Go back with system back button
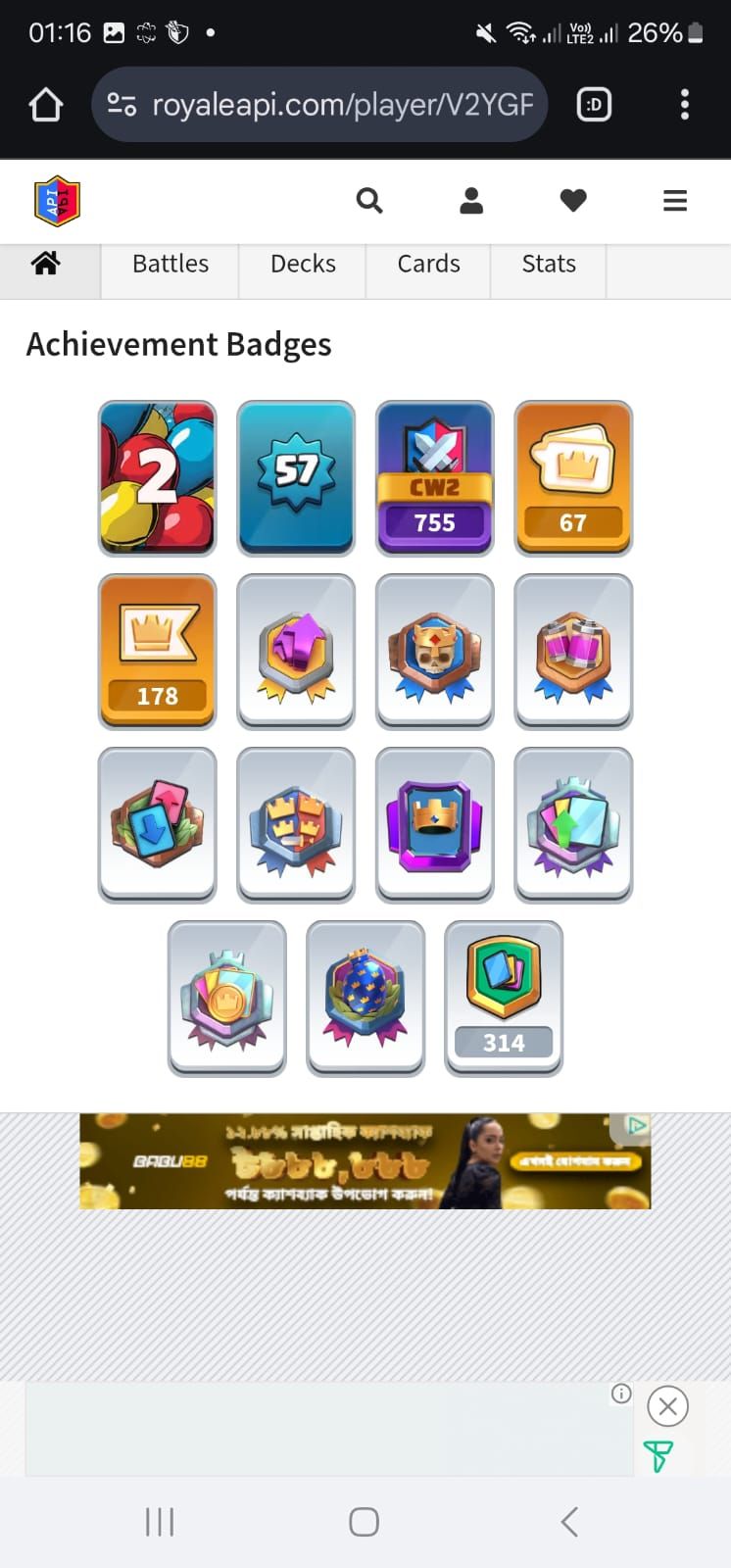731x1568 pixels. [x=569, y=1521]
